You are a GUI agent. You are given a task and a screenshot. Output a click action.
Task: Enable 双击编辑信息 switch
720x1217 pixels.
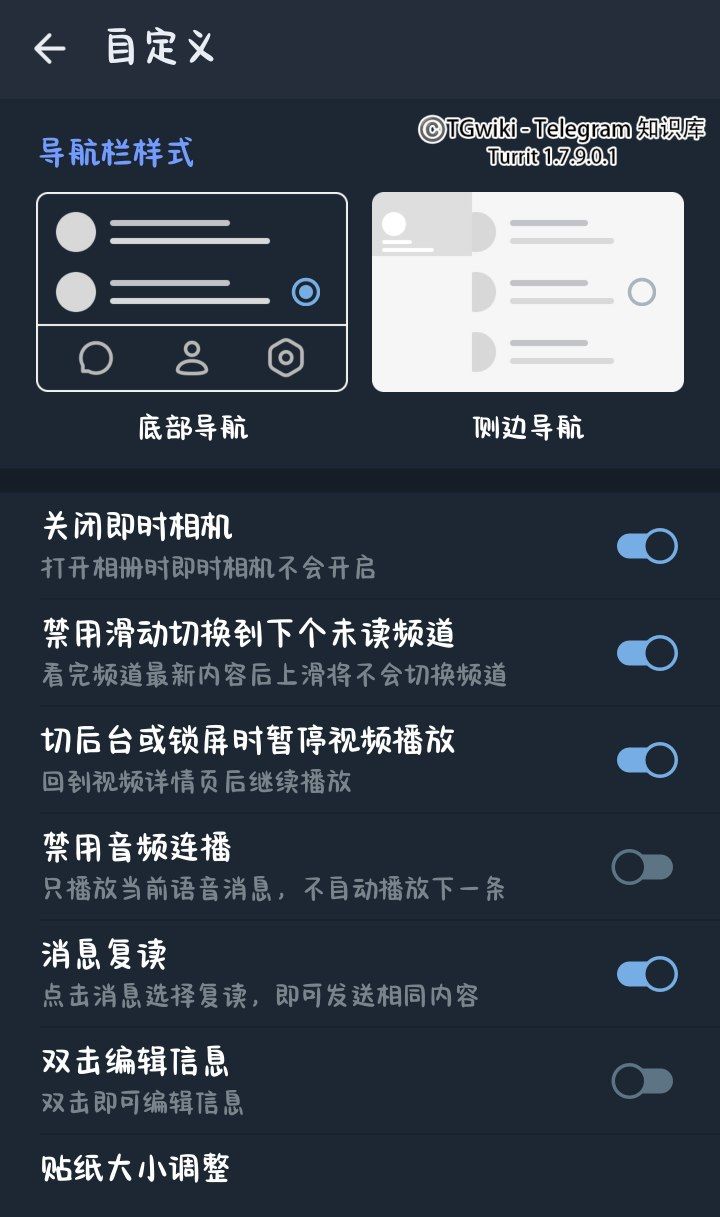coord(643,1081)
